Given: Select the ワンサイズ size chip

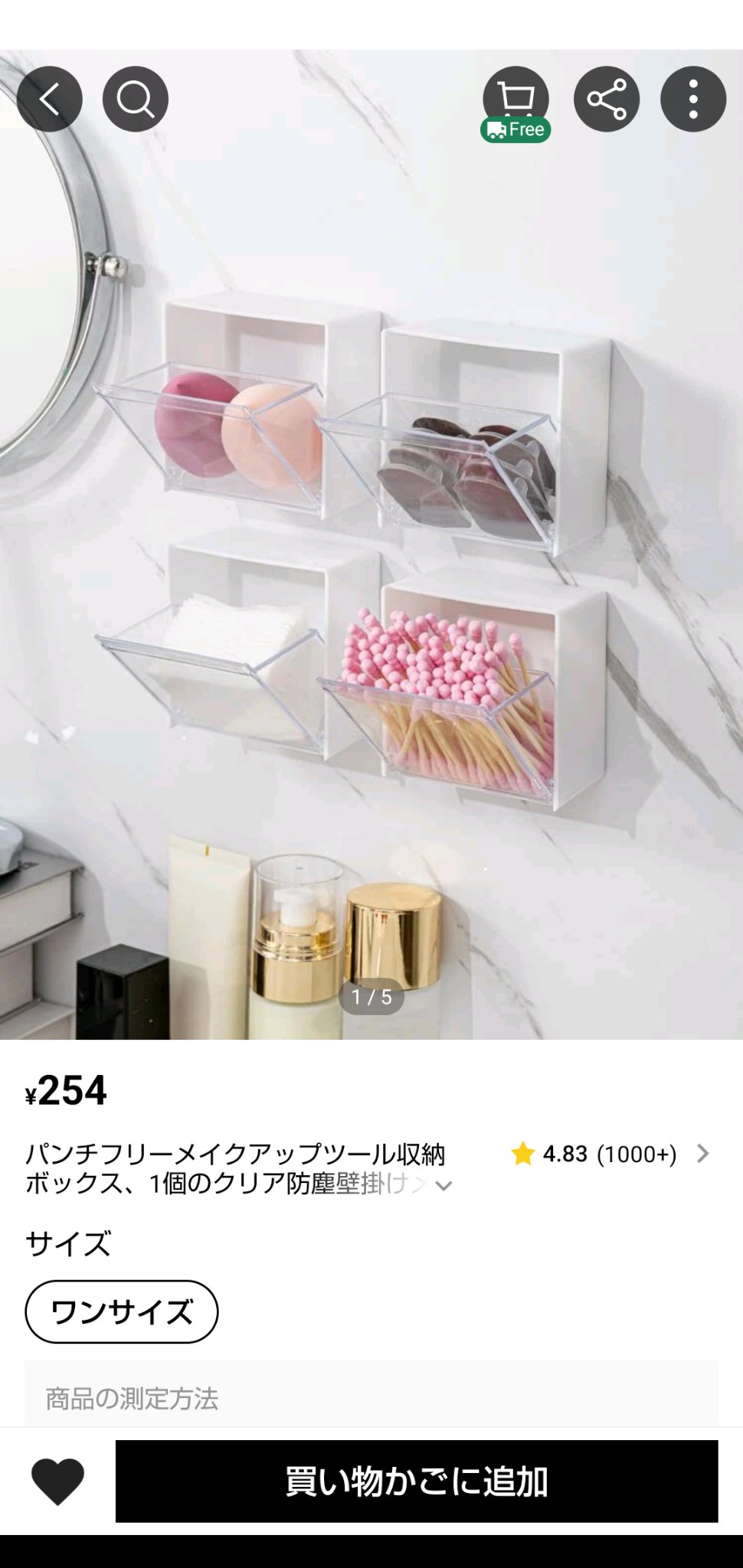Looking at the screenshot, I should click(x=122, y=1312).
